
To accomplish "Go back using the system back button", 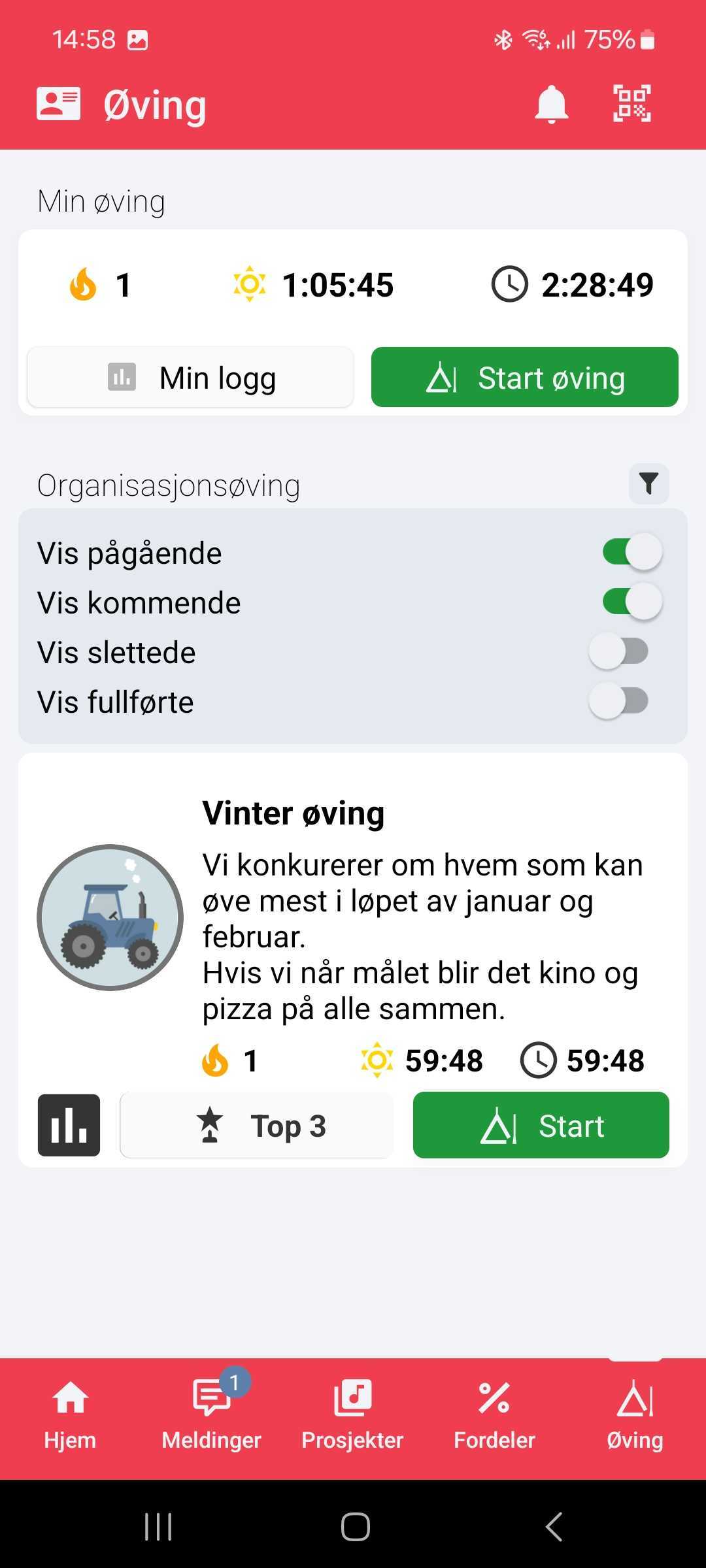I will (x=553, y=1526).
